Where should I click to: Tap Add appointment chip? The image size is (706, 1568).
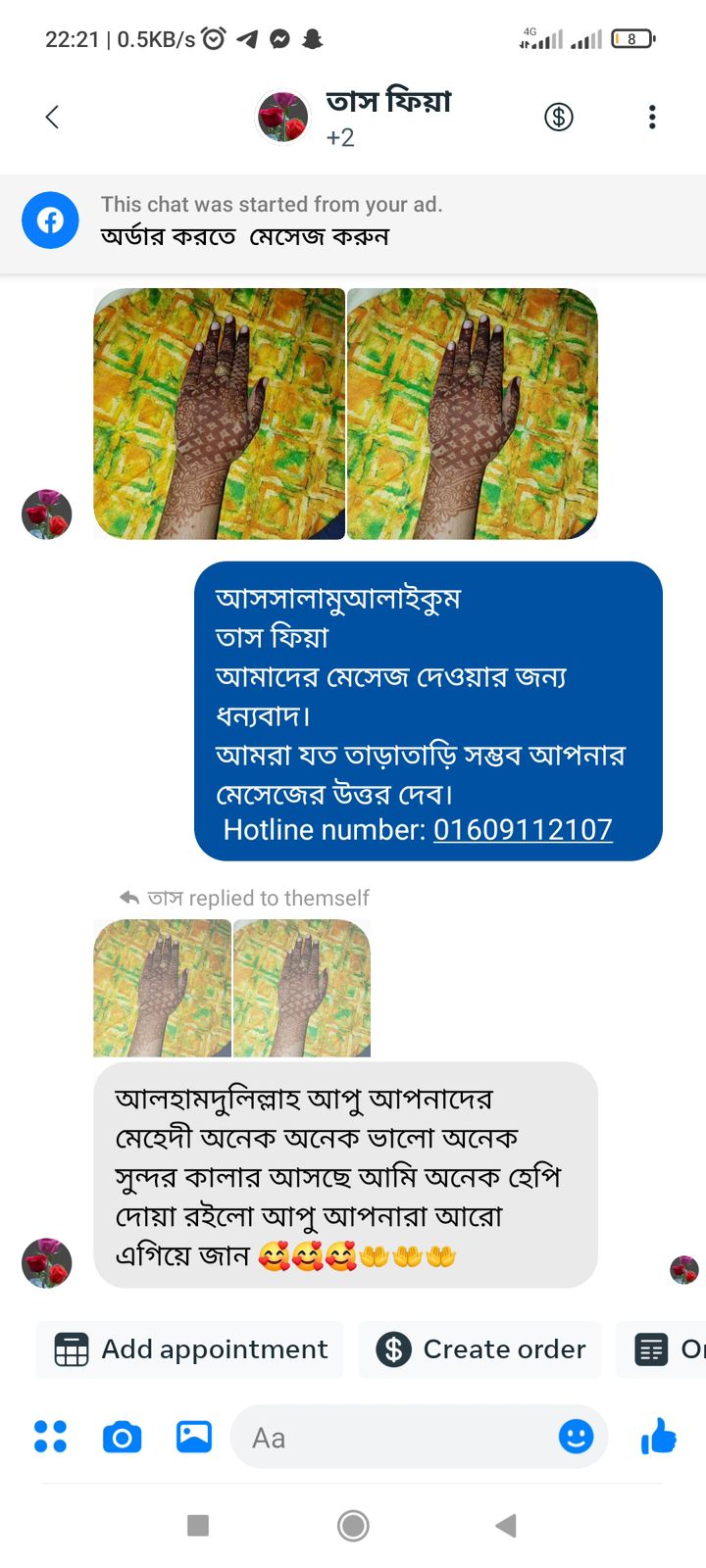coord(191,1349)
